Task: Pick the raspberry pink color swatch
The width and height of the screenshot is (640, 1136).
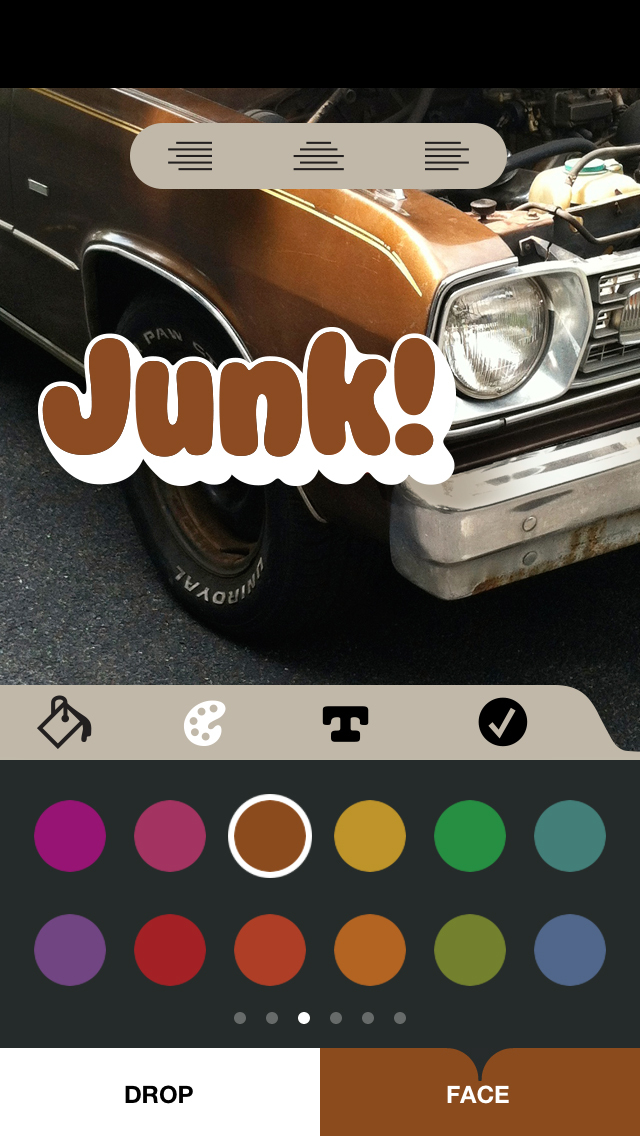Action: [x=170, y=836]
